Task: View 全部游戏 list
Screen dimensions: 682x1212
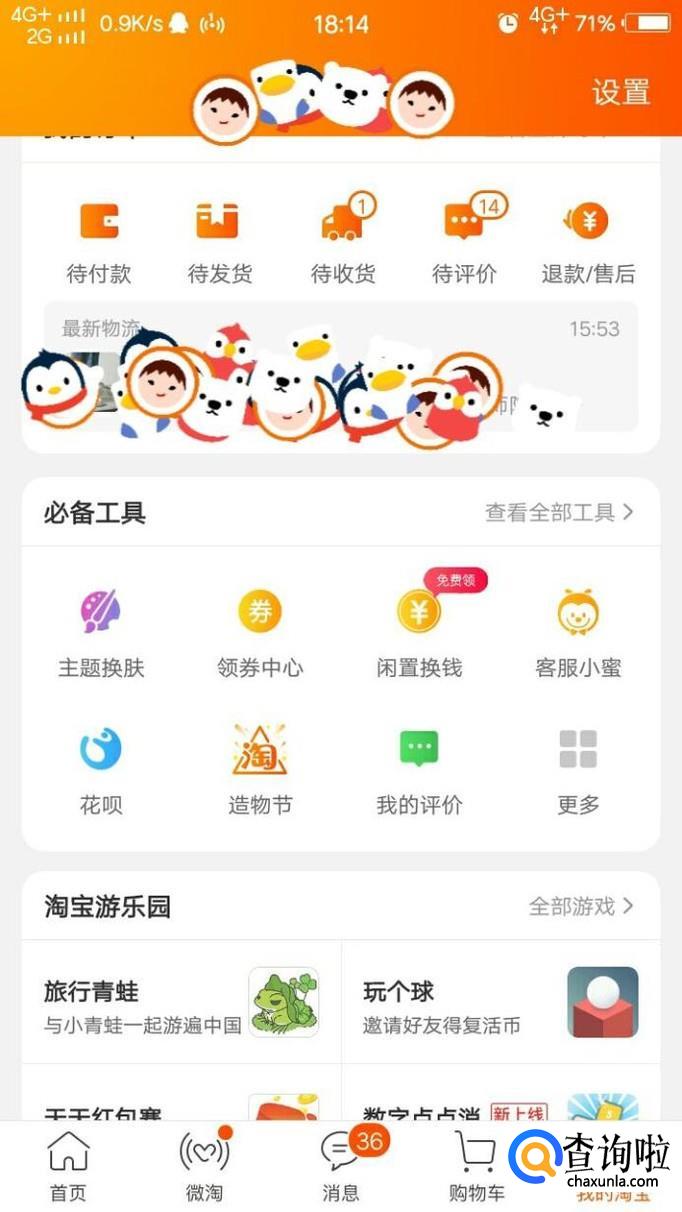Action: click(580, 907)
